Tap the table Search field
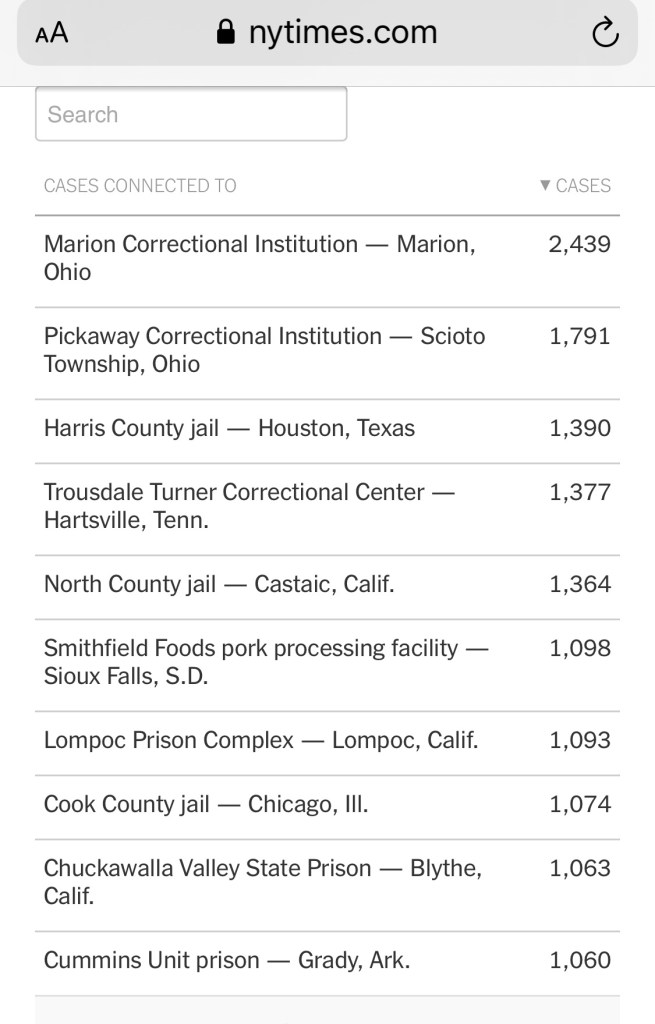This screenshot has width=655, height=1024. click(191, 114)
